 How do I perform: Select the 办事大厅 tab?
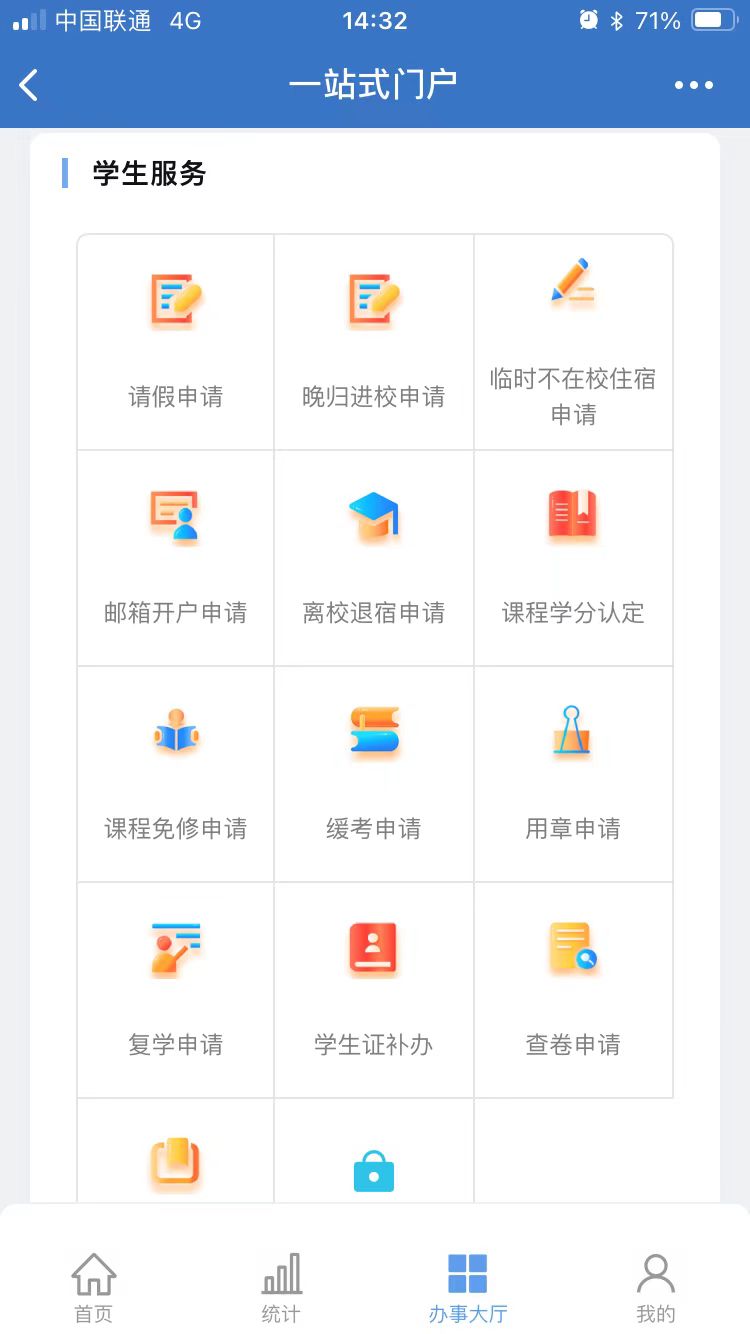tap(467, 1287)
